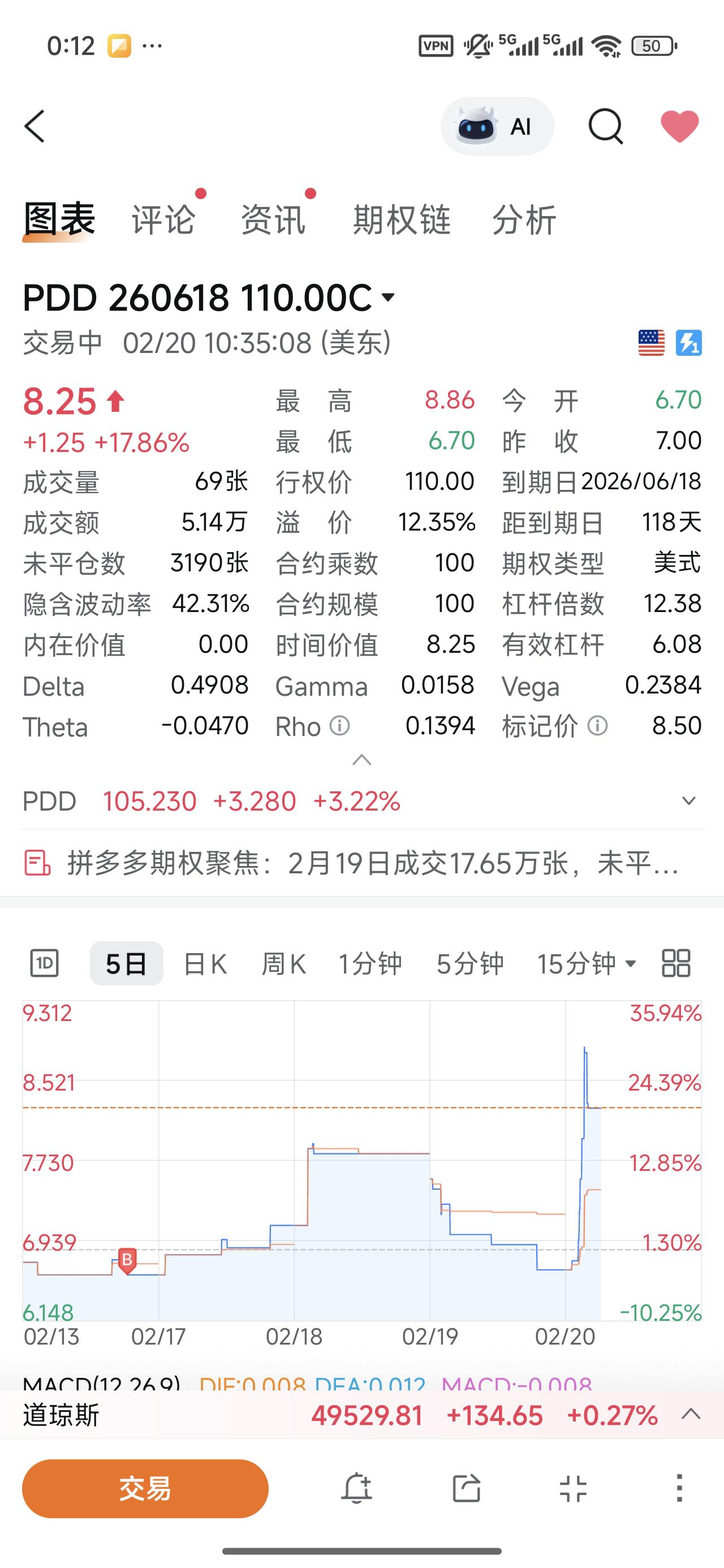The width and height of the screenshot is (724, 1568).
Task: Switch chart to 1分钟
Action: (370, 963)
